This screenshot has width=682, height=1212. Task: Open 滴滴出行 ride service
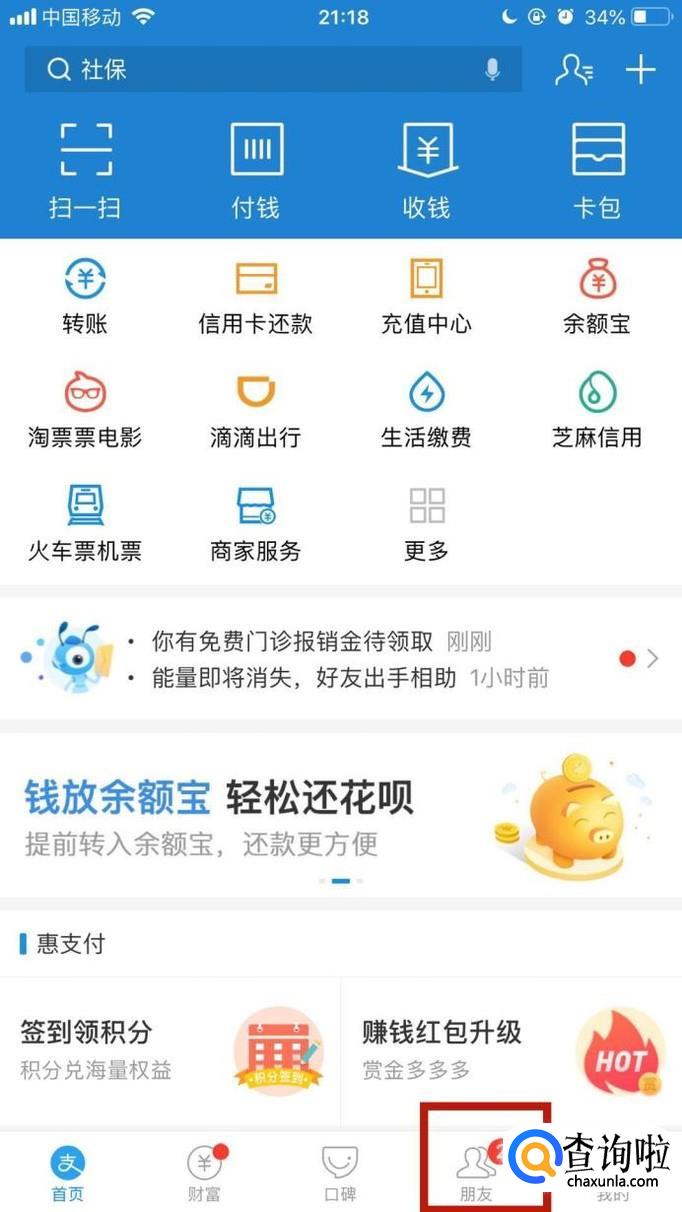(256, 408)
